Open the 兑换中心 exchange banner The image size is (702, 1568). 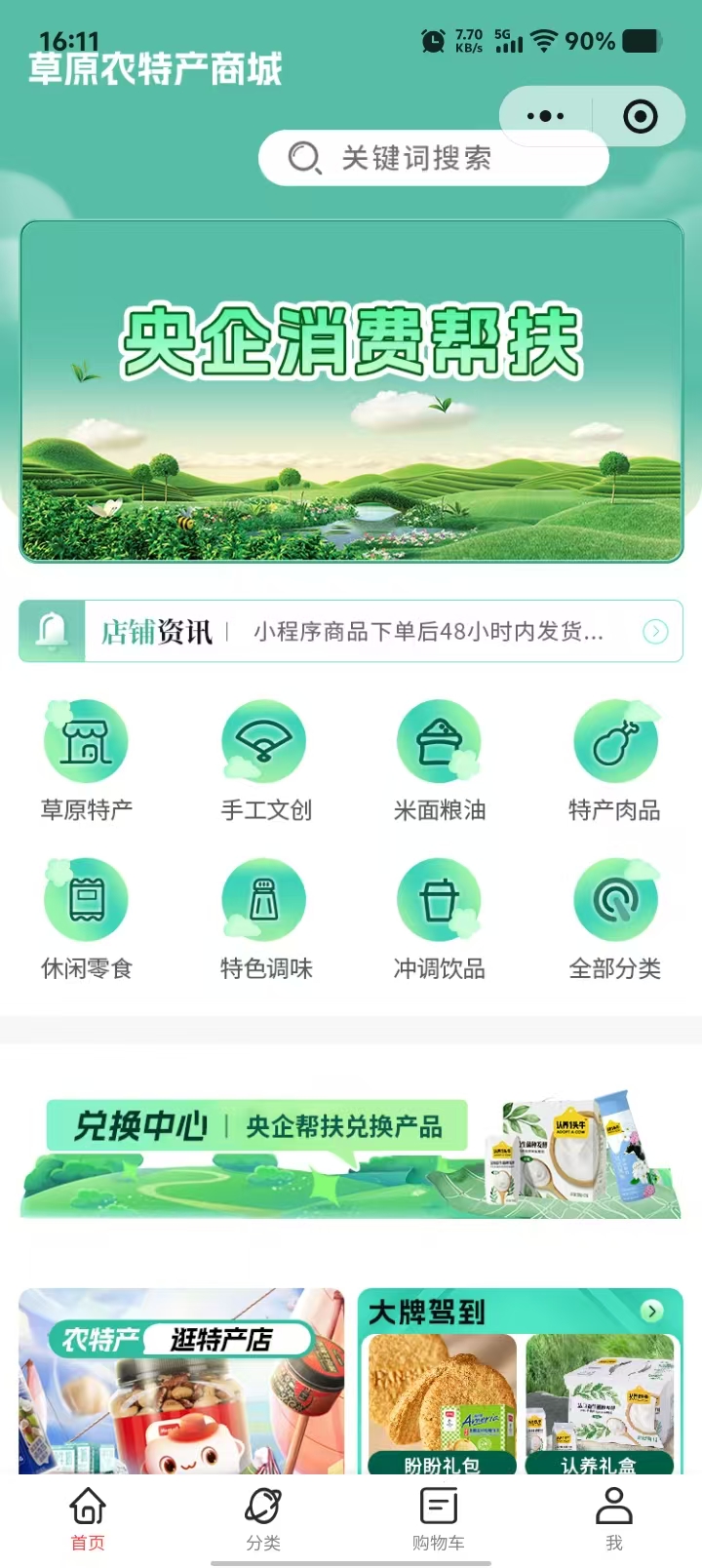pos(351,1156)
